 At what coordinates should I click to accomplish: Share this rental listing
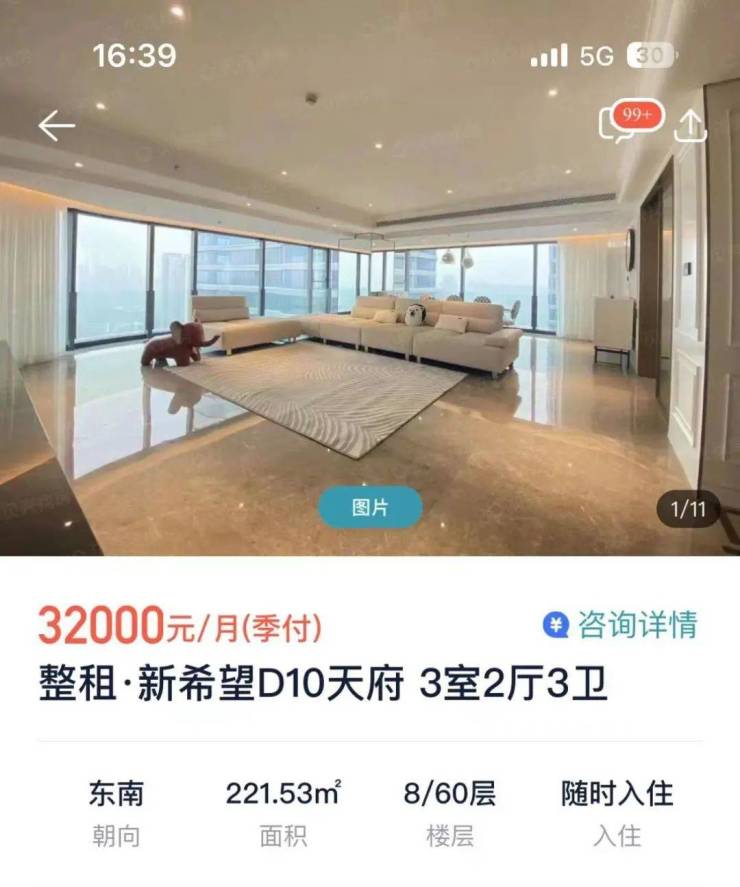pyautogui.click(x=691, y=126)
